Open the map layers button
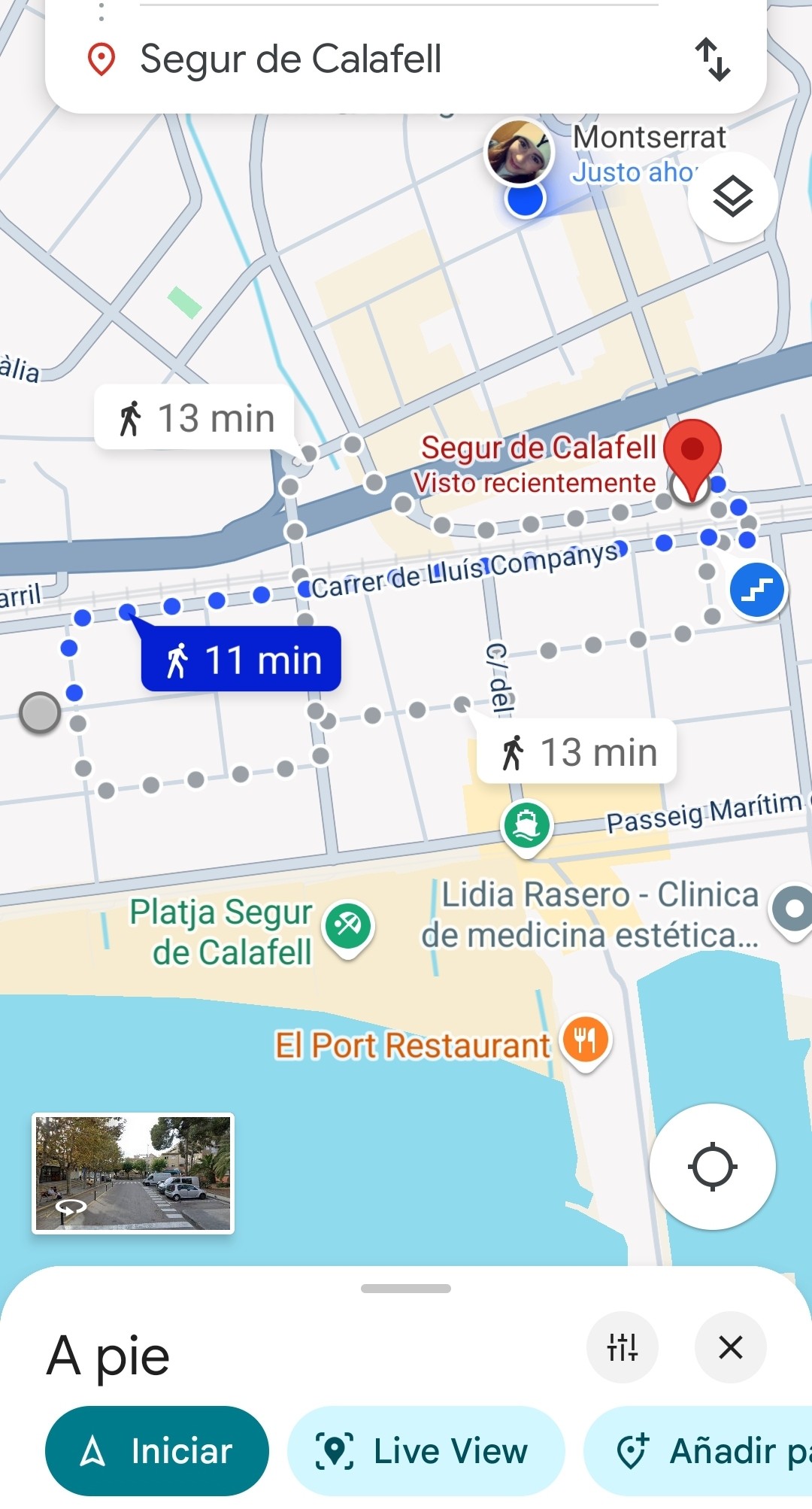 [x=733, y=197]
